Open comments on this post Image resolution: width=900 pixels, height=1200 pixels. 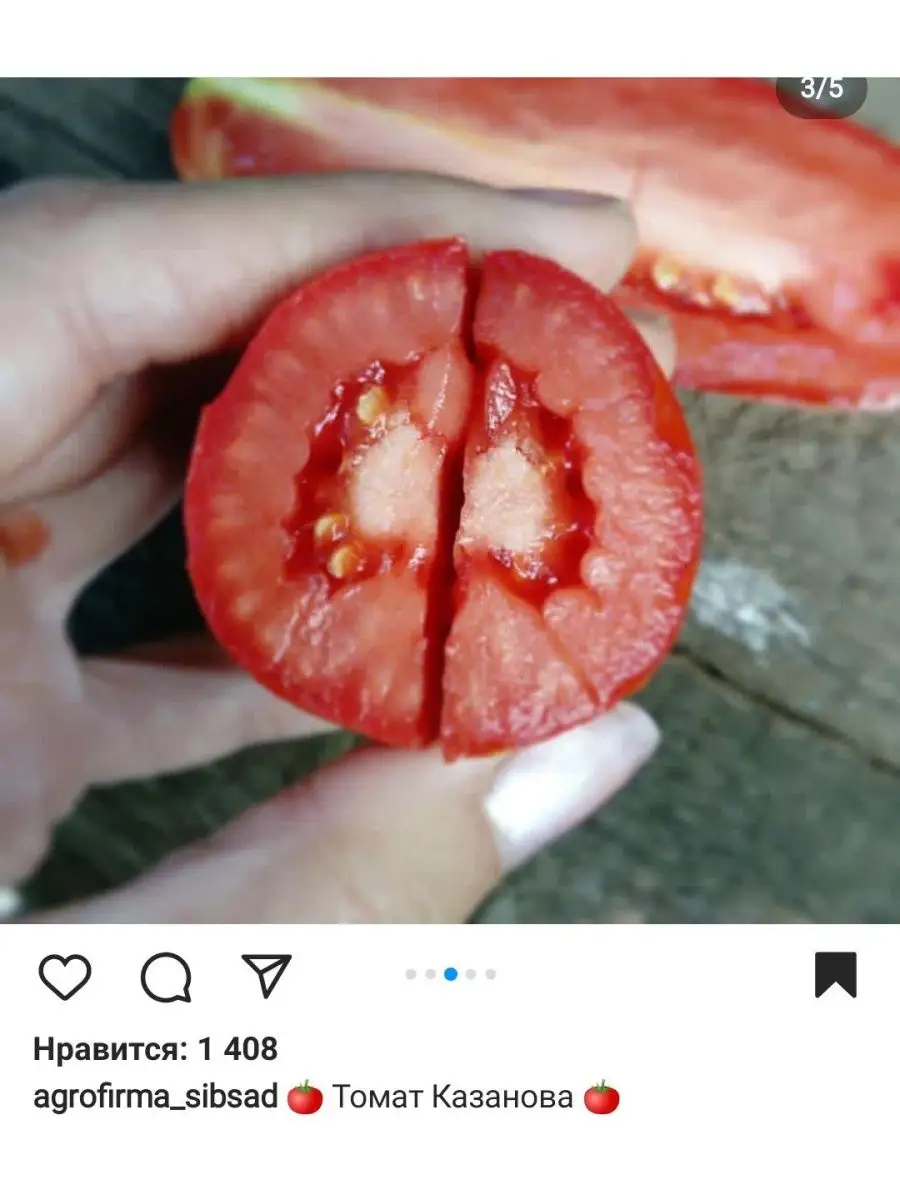166,977
